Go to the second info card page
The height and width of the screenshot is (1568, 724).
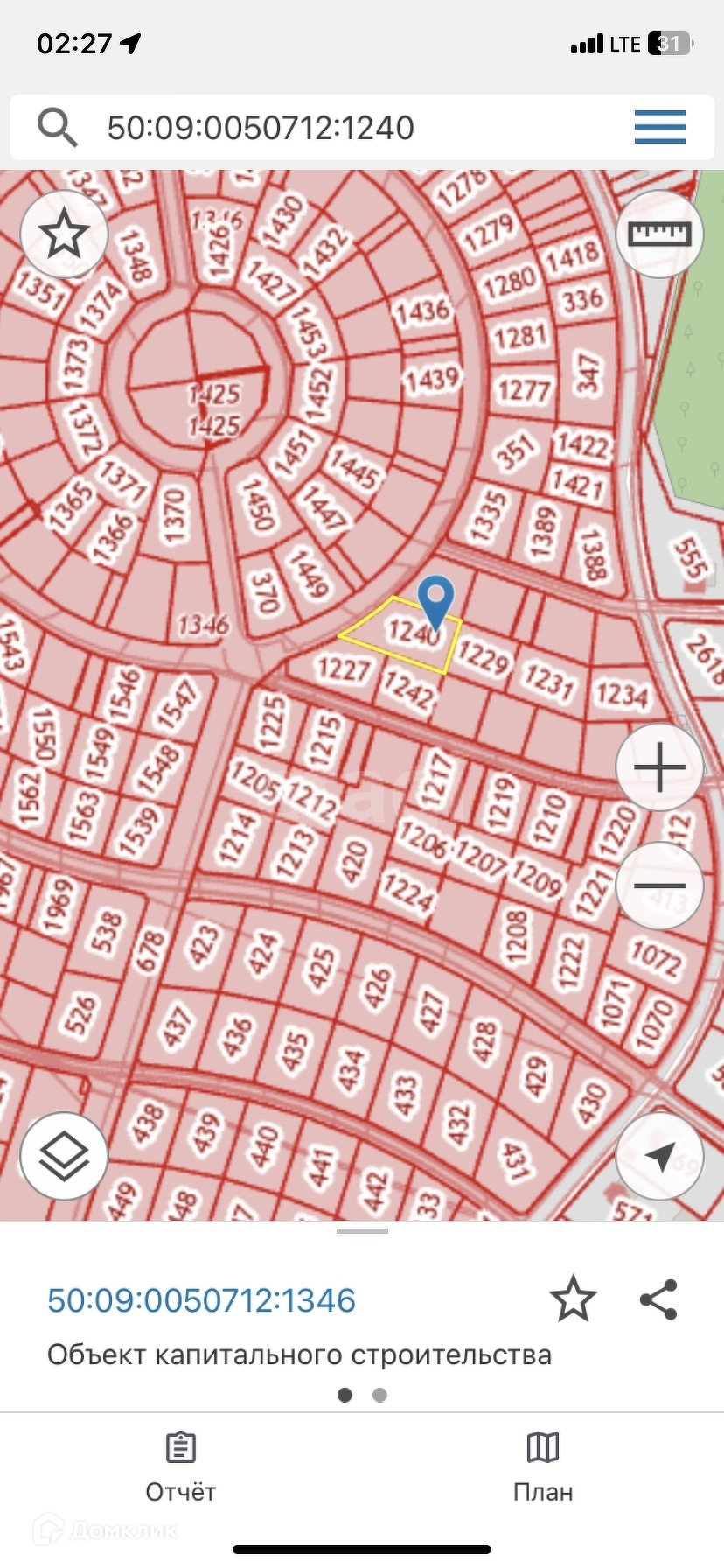[x=379, y=1395]
